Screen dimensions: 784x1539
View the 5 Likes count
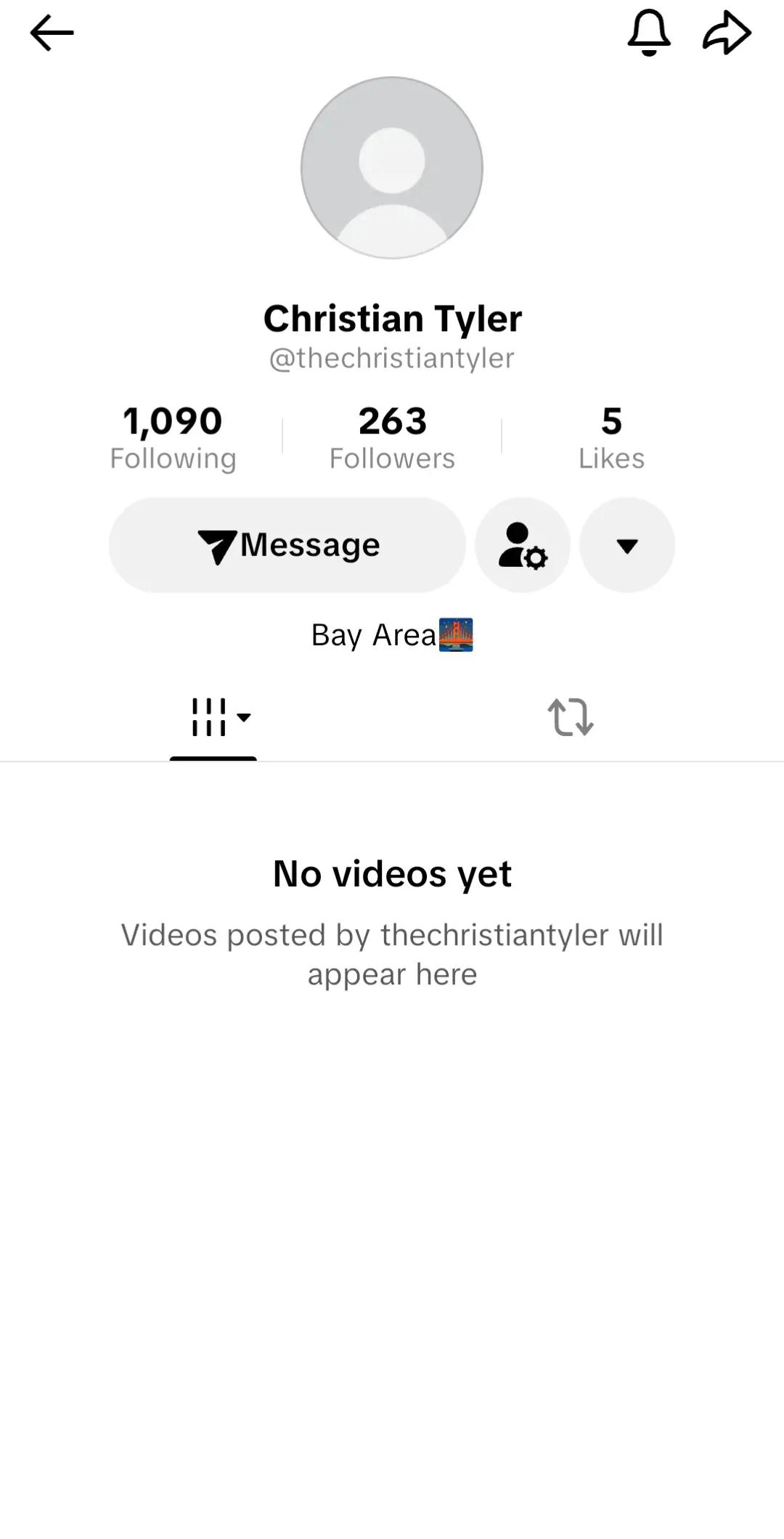611,438
